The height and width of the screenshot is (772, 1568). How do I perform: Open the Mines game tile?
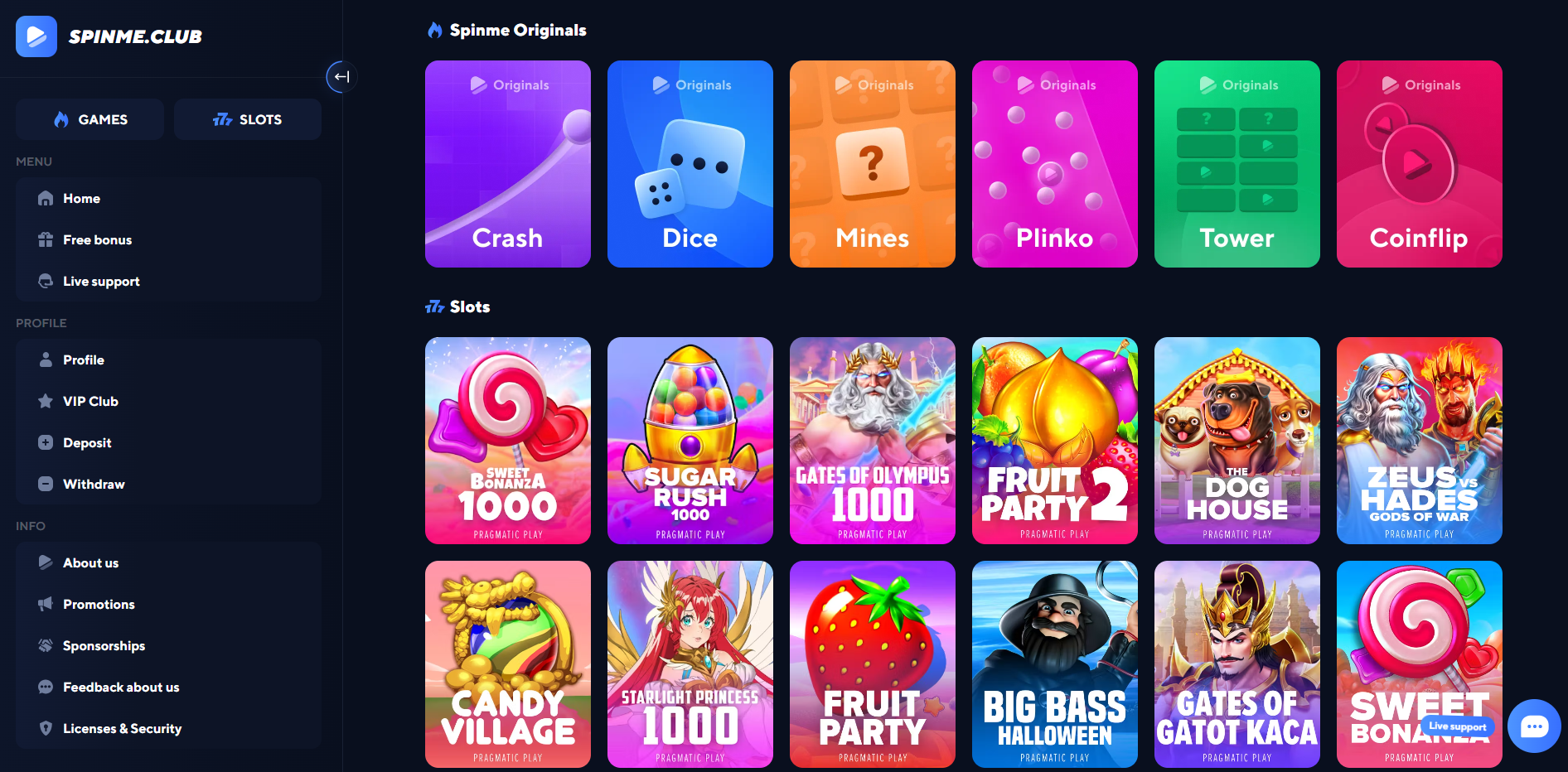tap(872, 164)
